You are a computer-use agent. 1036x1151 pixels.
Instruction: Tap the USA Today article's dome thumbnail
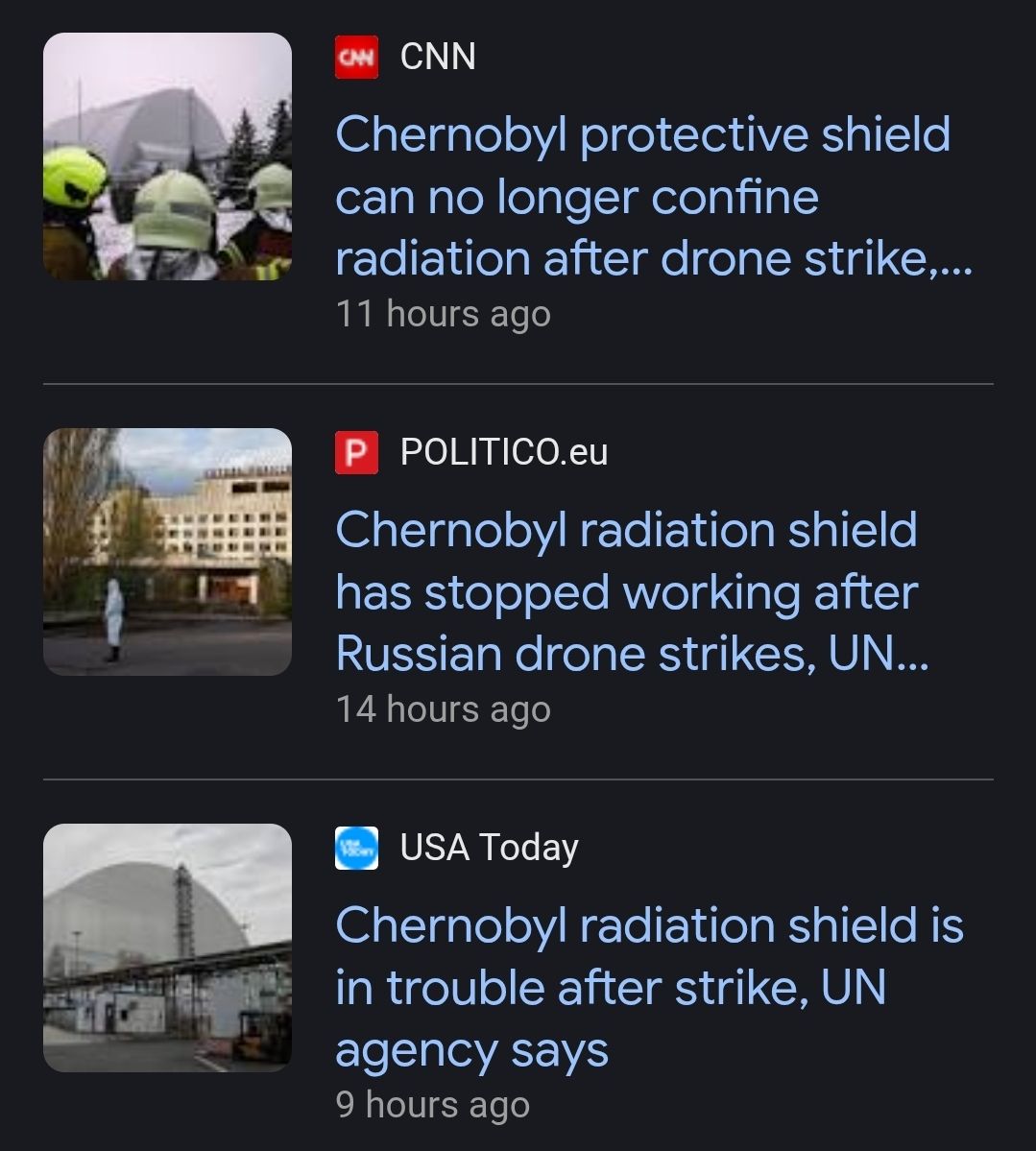click(x=167, y=947)
